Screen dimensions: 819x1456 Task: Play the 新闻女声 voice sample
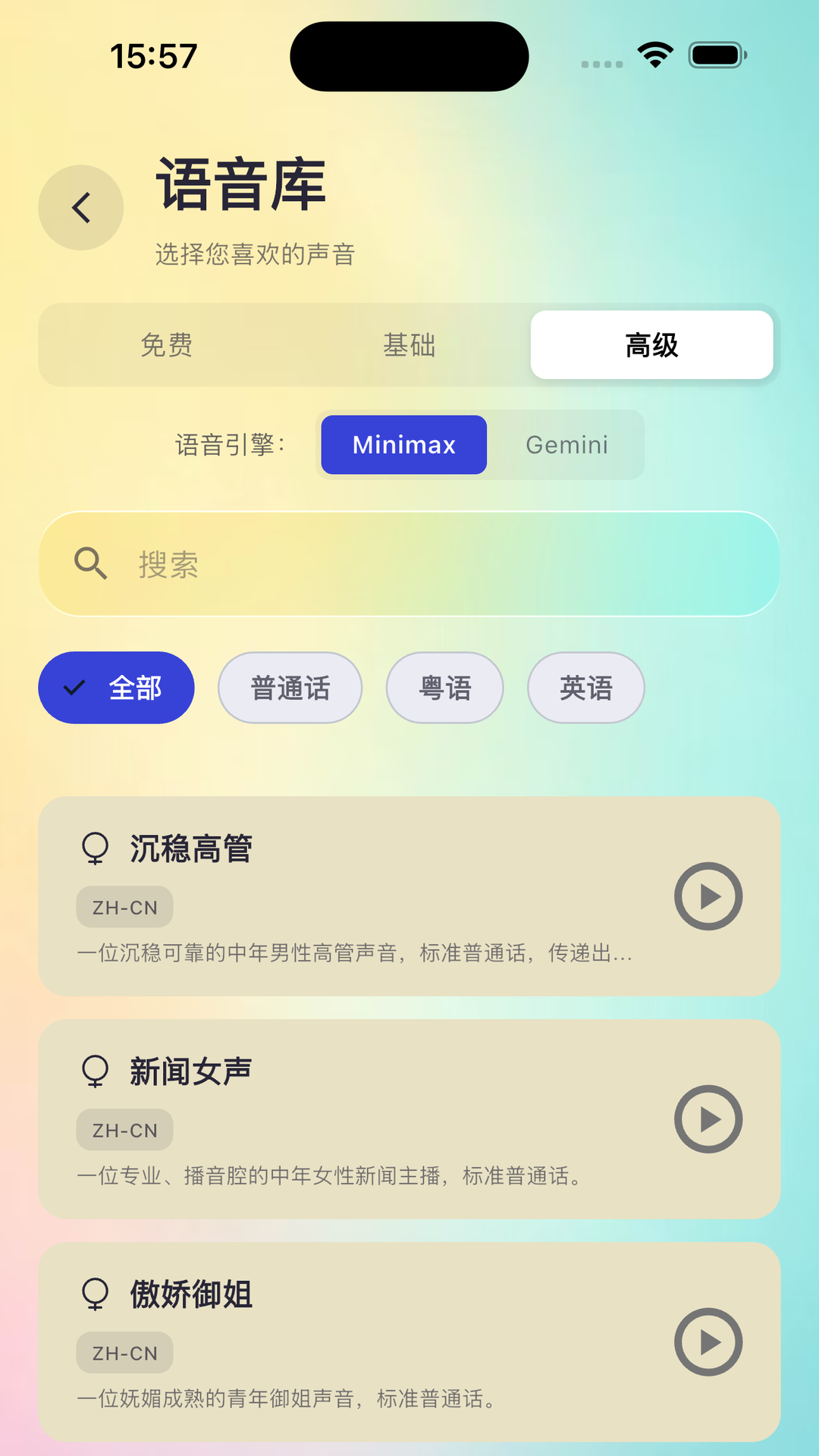pyautogui.click(x=708, y=1120)
